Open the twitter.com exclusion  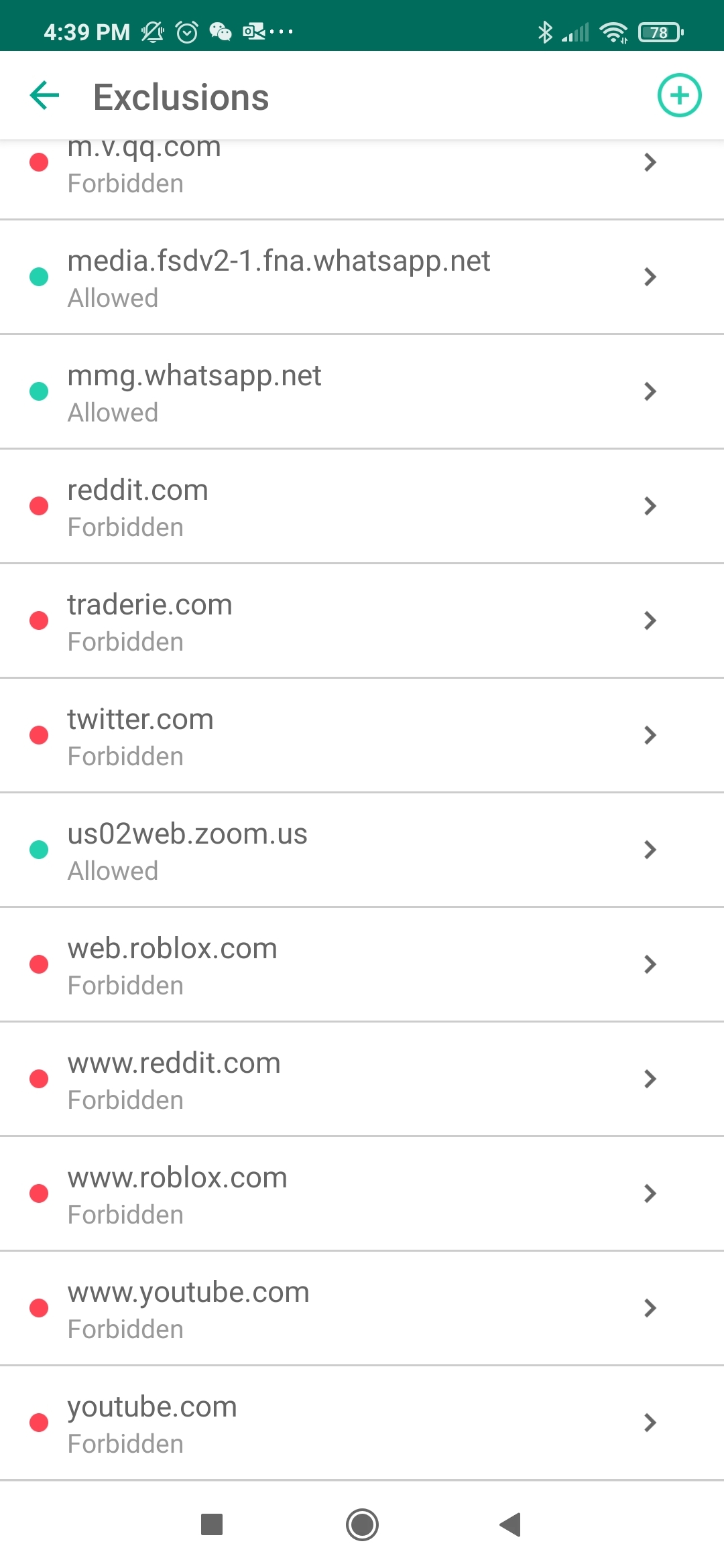[362, 735]
